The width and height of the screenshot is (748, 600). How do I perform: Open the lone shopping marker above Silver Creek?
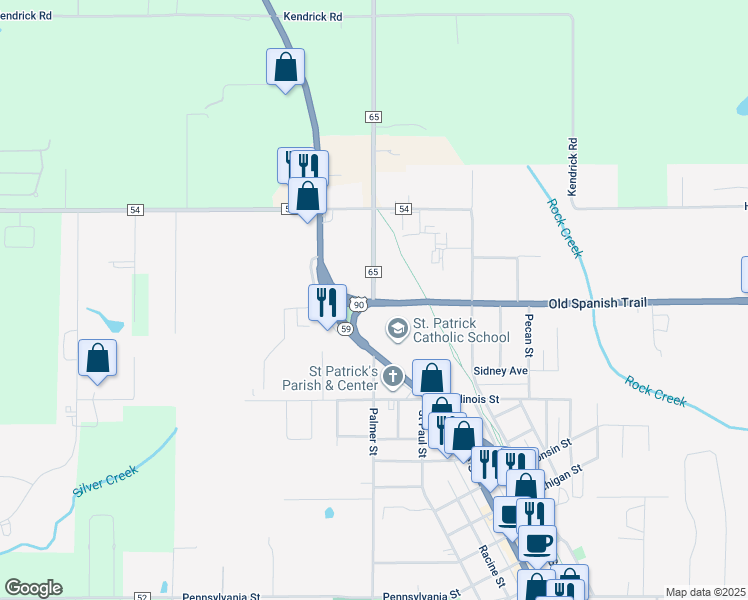pos(98,358)
